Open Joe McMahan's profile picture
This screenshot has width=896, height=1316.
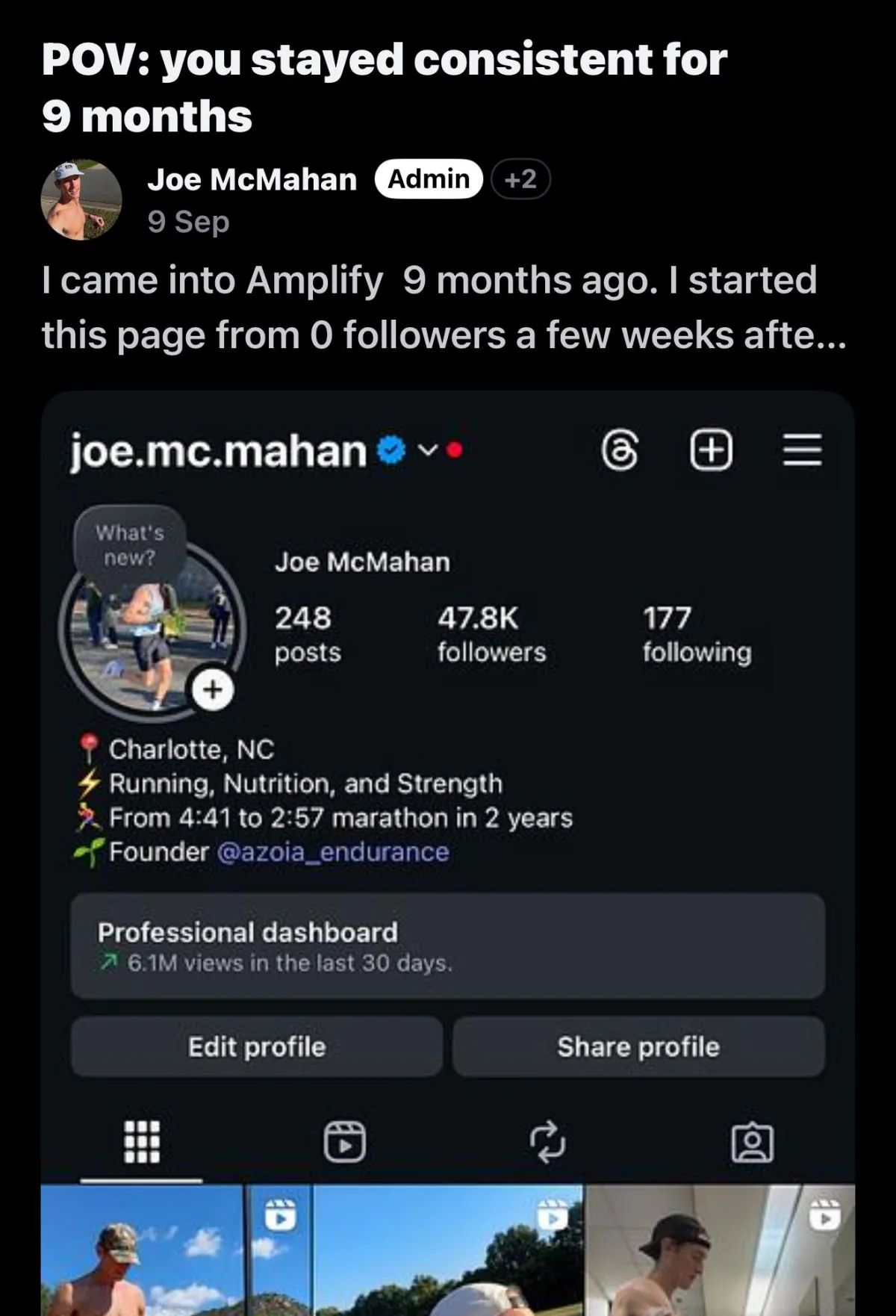81,199
